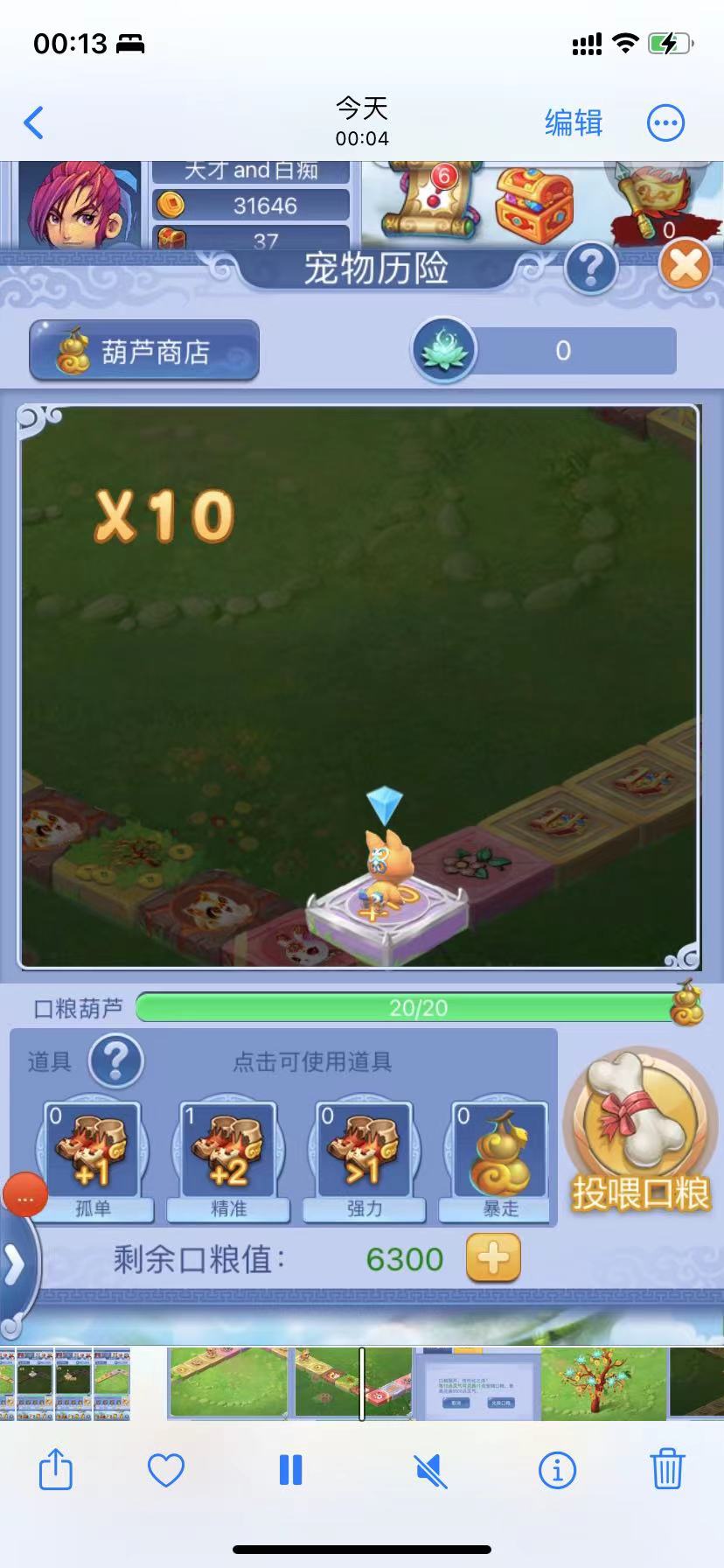Image resolution: width=724 pixels, height=1568 pixels.
Task: Unmute the video sound
Action: pos(430,1469)
